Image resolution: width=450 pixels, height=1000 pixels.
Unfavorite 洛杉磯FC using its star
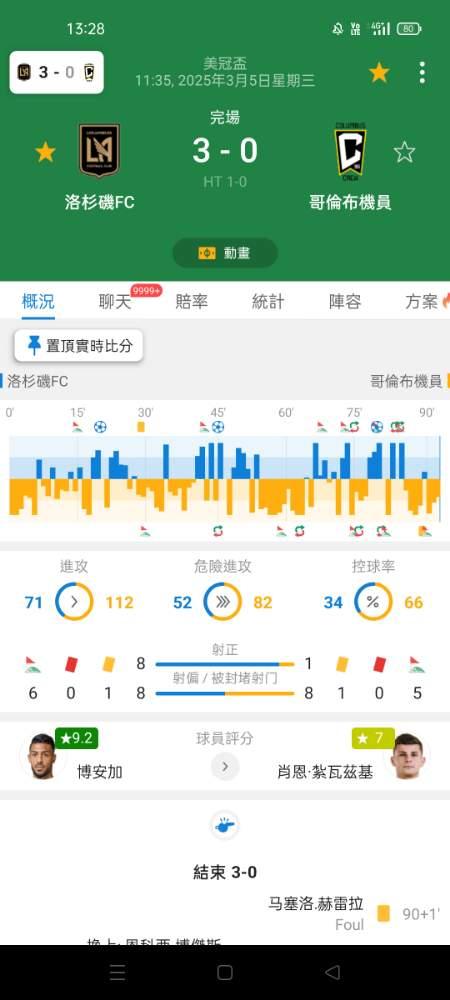pyautogui.click(x=45, y=152)
